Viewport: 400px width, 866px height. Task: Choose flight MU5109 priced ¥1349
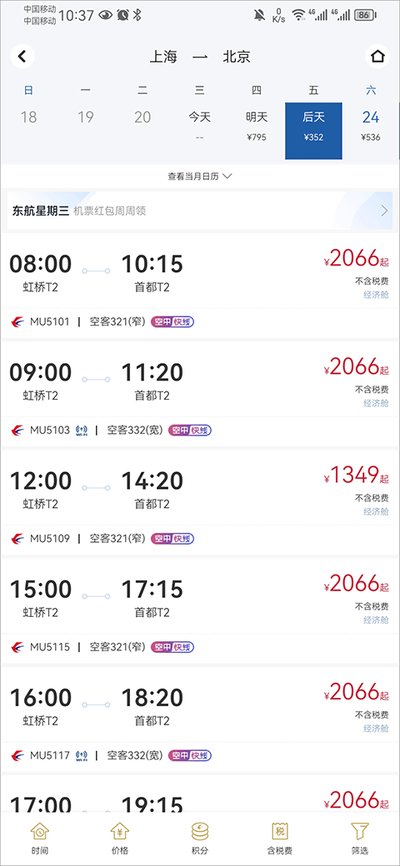coord(200,502)
